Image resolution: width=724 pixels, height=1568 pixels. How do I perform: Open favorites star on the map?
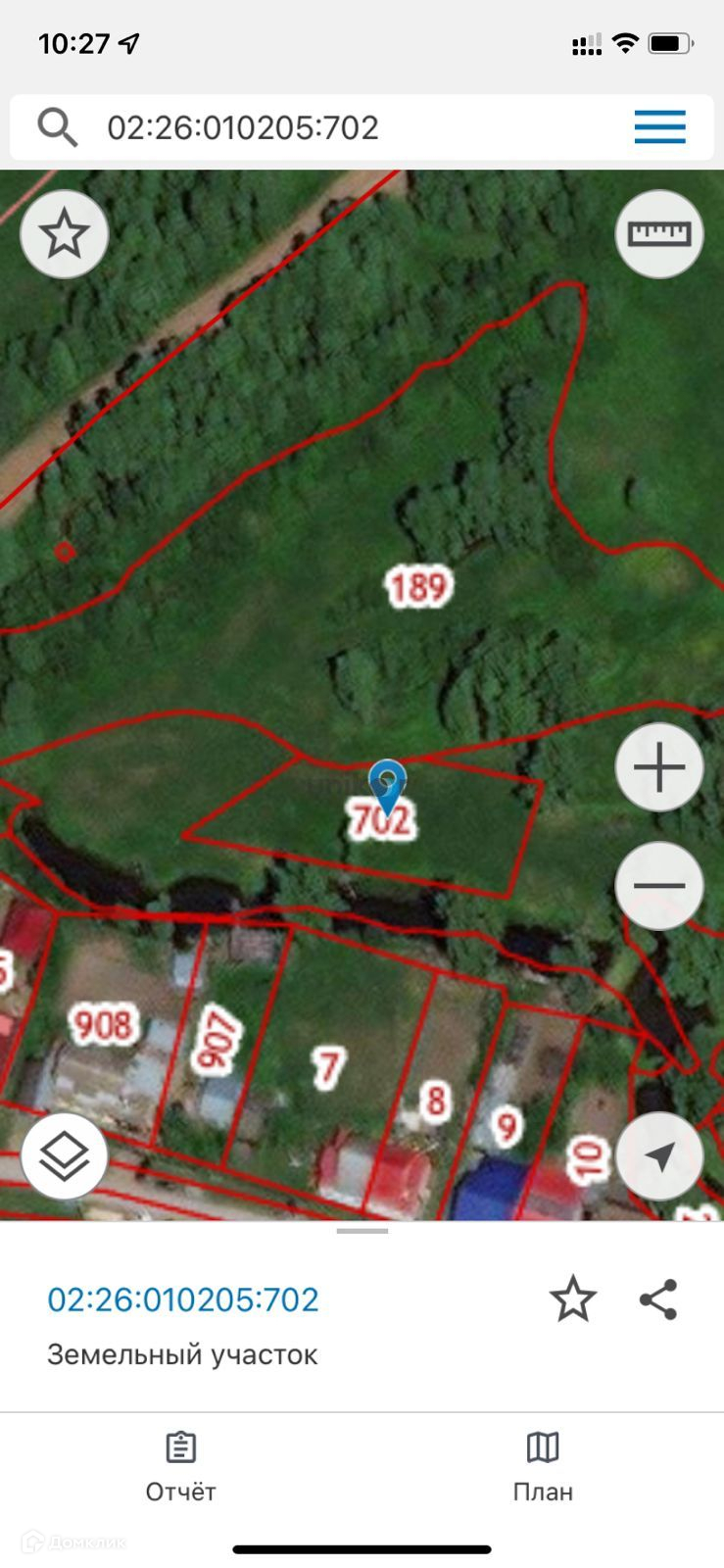[65, 234]
